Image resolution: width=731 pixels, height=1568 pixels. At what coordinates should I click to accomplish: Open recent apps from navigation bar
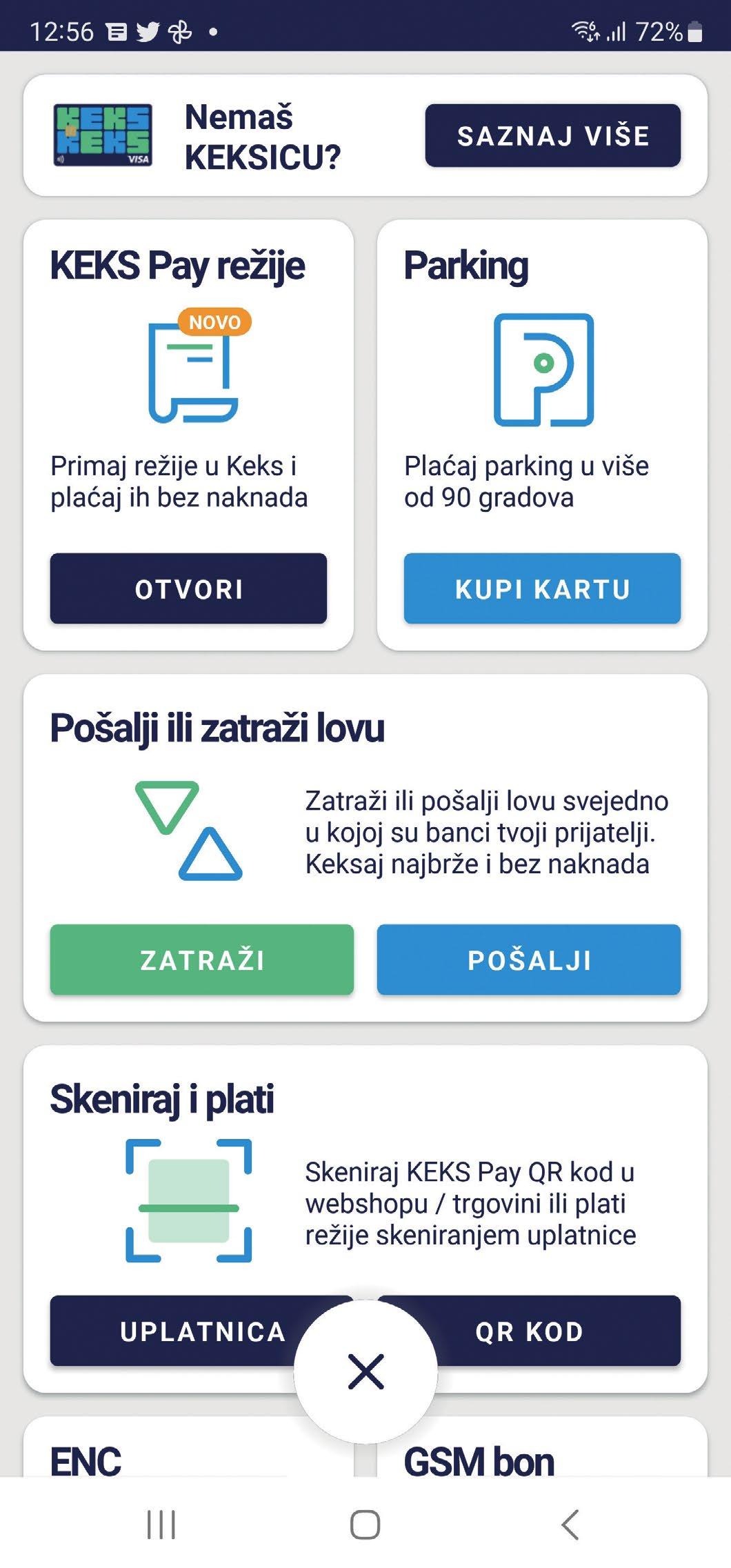(161, 1525)
